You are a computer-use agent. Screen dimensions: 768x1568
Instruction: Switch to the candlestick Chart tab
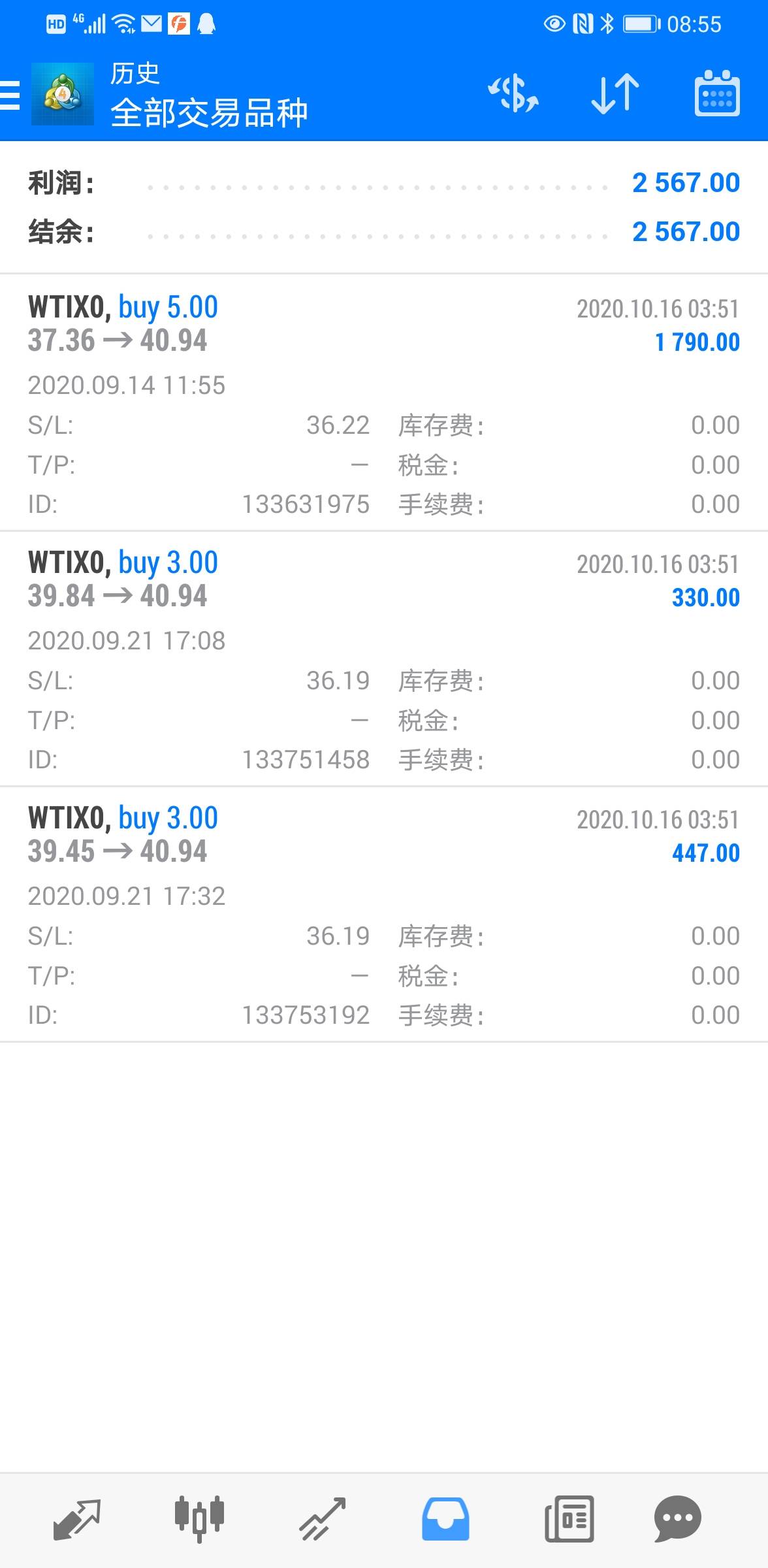click(199, 1518)
